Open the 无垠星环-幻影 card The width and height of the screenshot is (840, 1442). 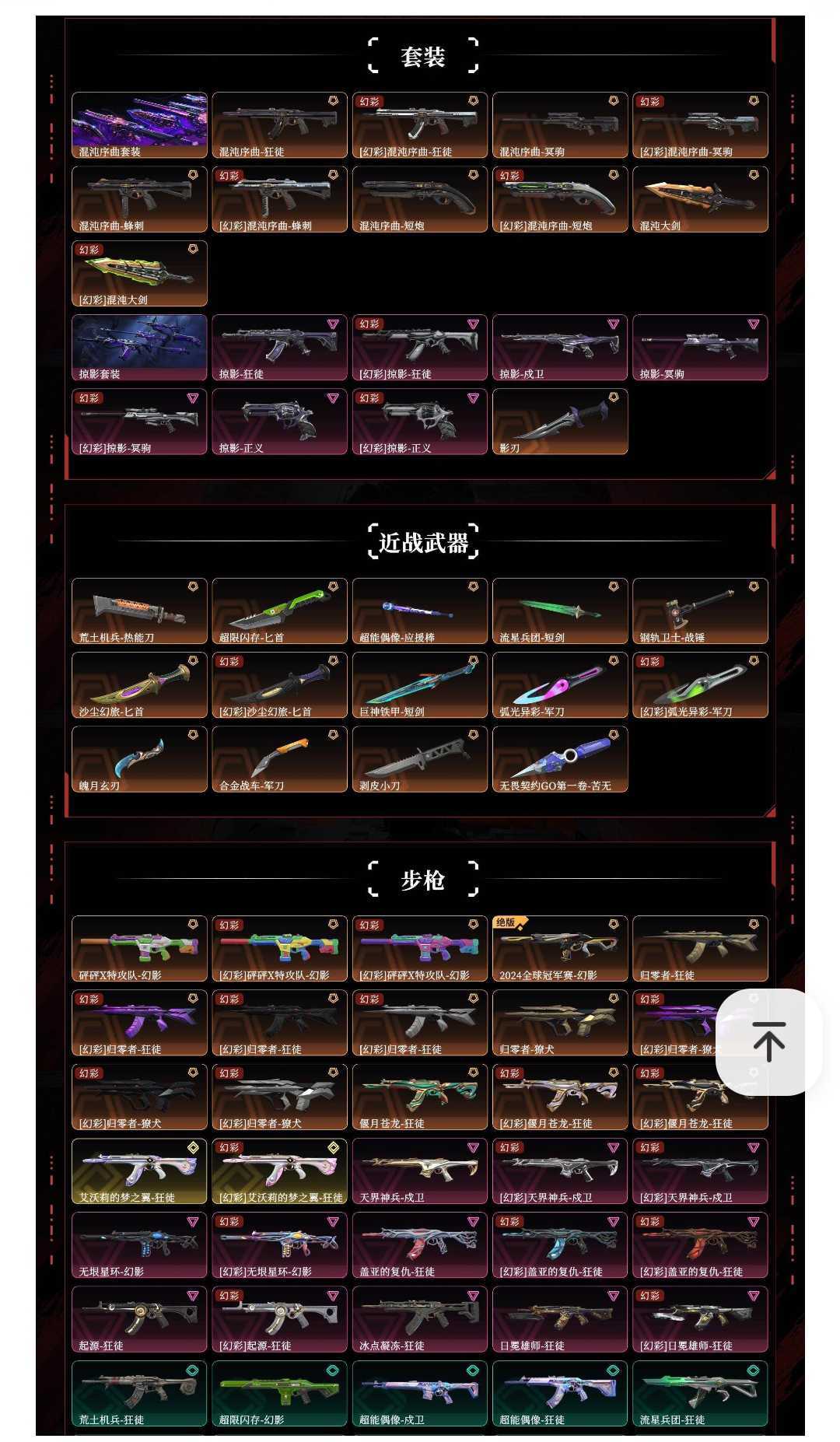pyautogui.click(x=140, y=1245)
